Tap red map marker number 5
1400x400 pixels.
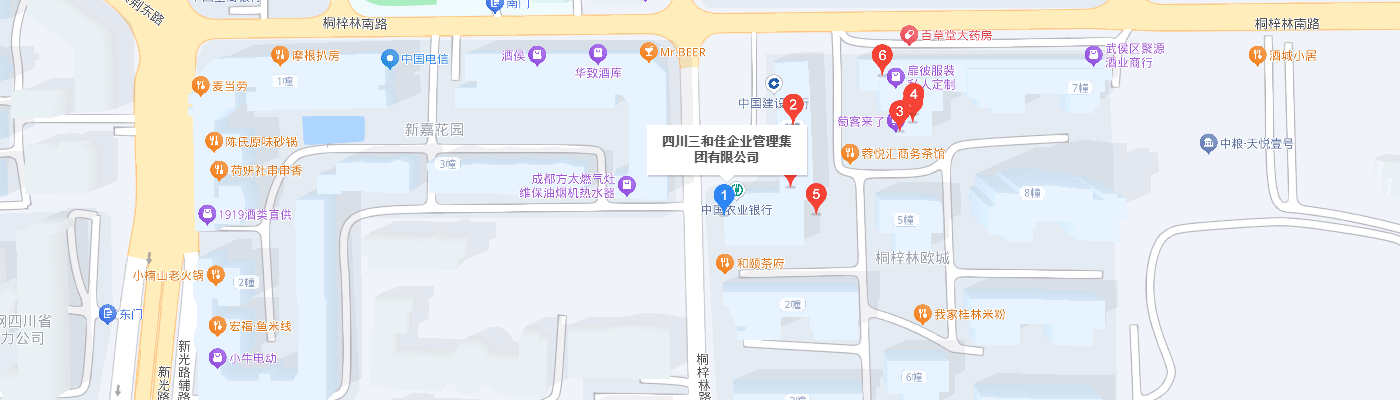coord(816,195)
